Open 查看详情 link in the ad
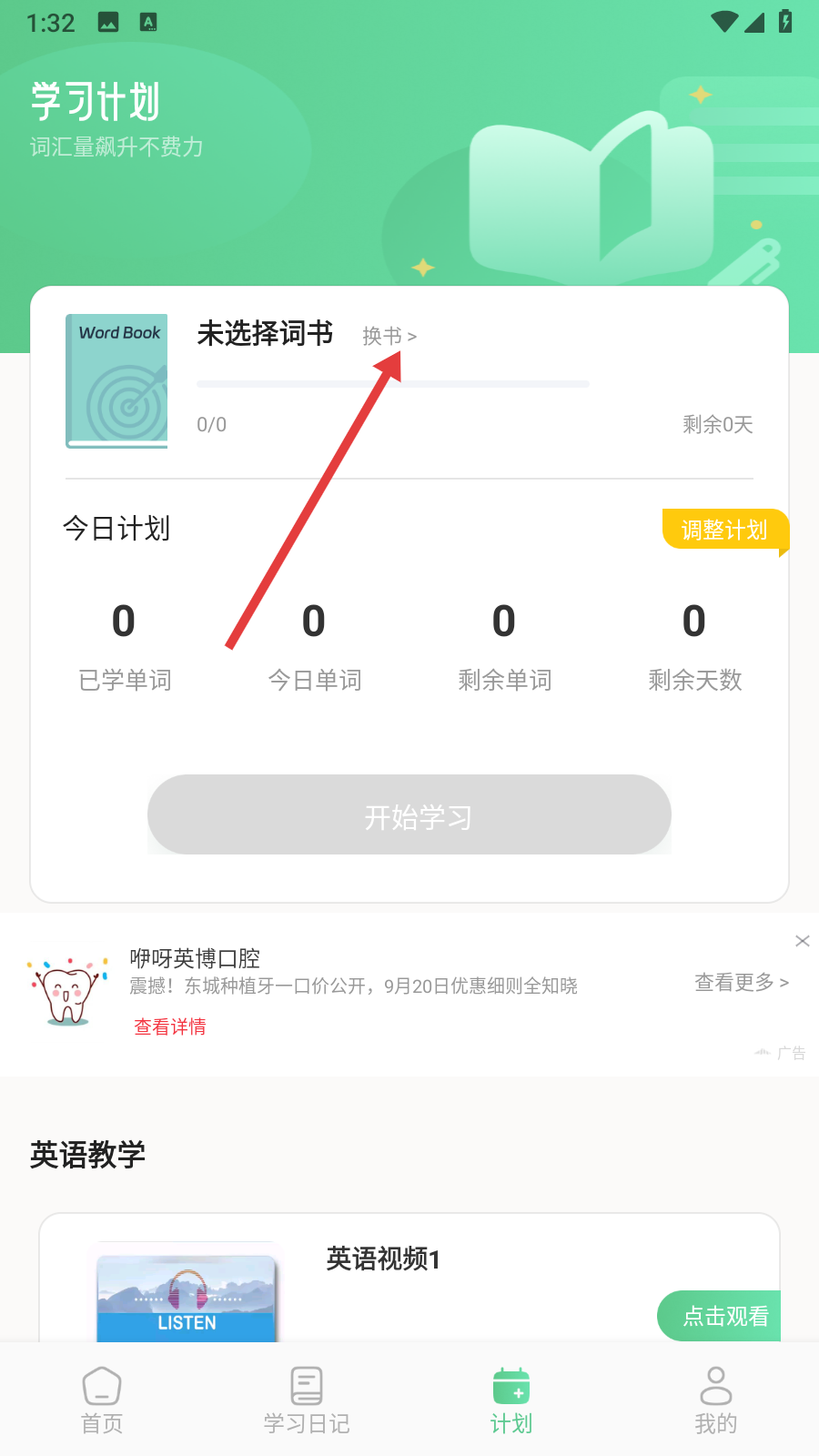 tap(170, 1026)
